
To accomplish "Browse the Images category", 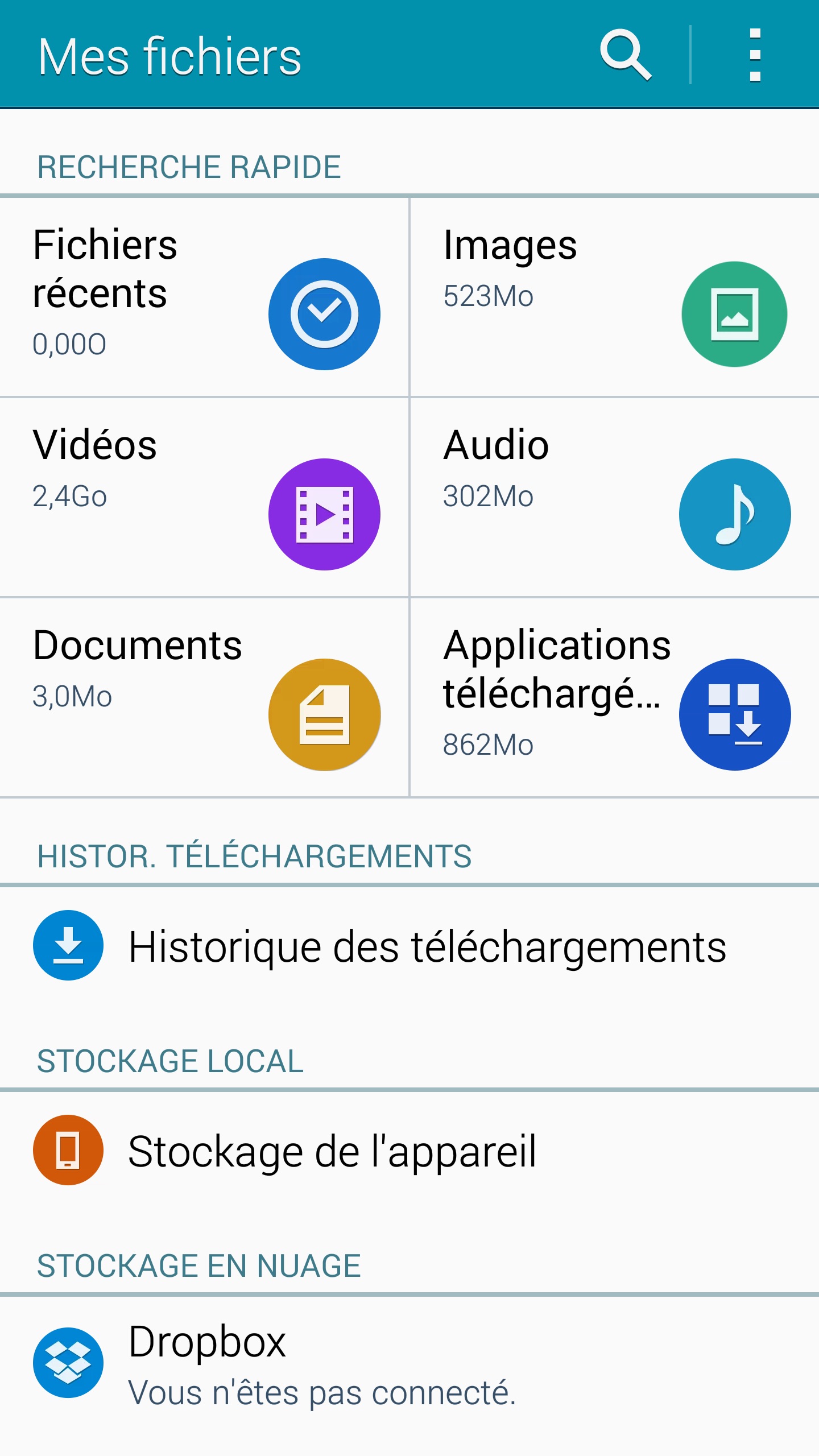I will (614, 297).
